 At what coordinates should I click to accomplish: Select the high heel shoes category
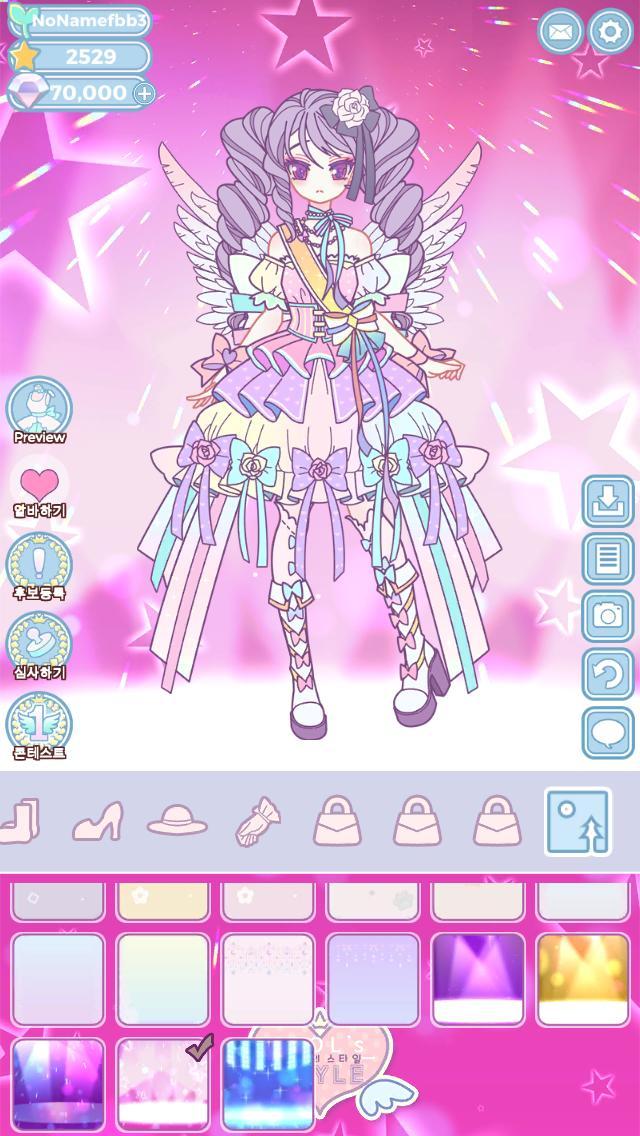point(98,821)
